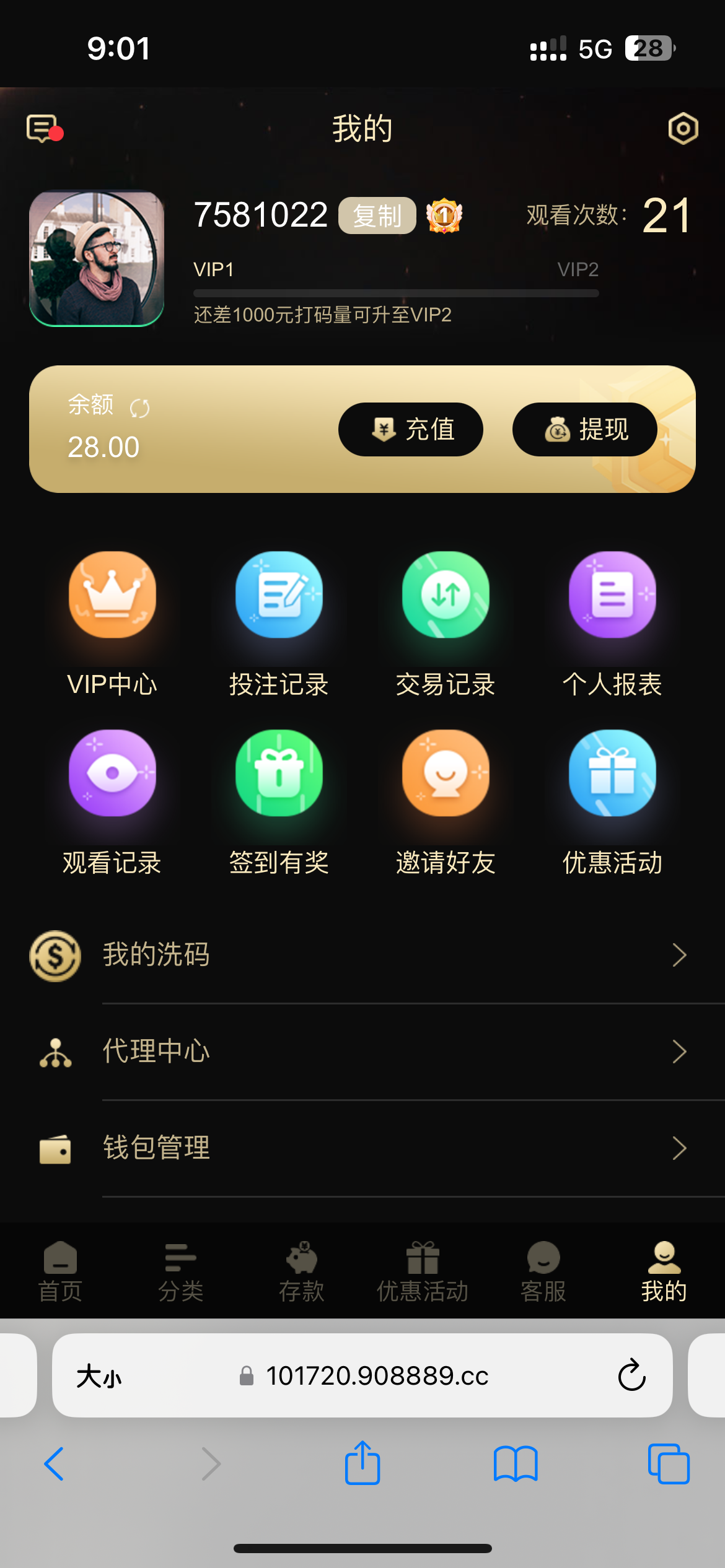Viewport: 725px width, 1568px height.
Task: Tap the 充值 recharge button
Action: pyautogui.click(x=410, y=430)
